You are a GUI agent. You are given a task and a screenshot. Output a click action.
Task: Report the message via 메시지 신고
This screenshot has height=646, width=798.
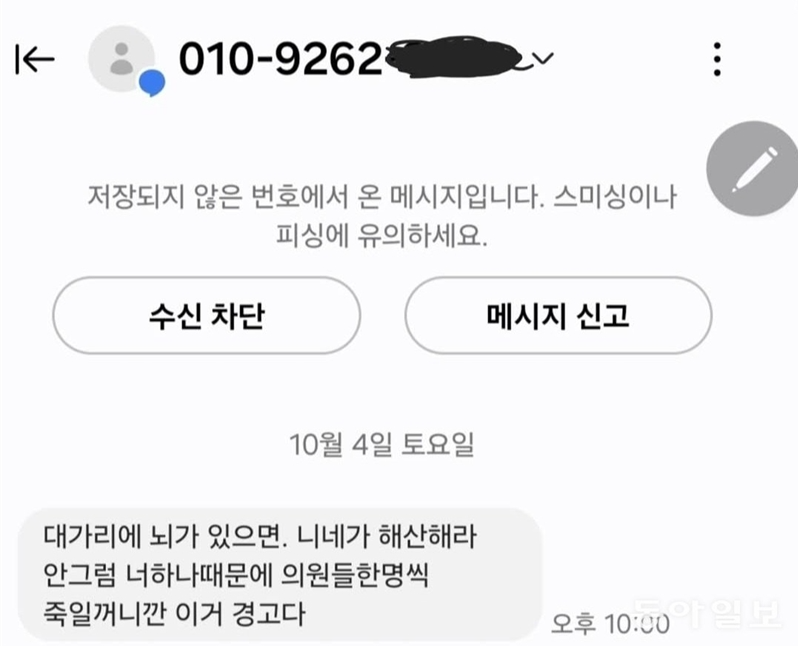(558, 316)
